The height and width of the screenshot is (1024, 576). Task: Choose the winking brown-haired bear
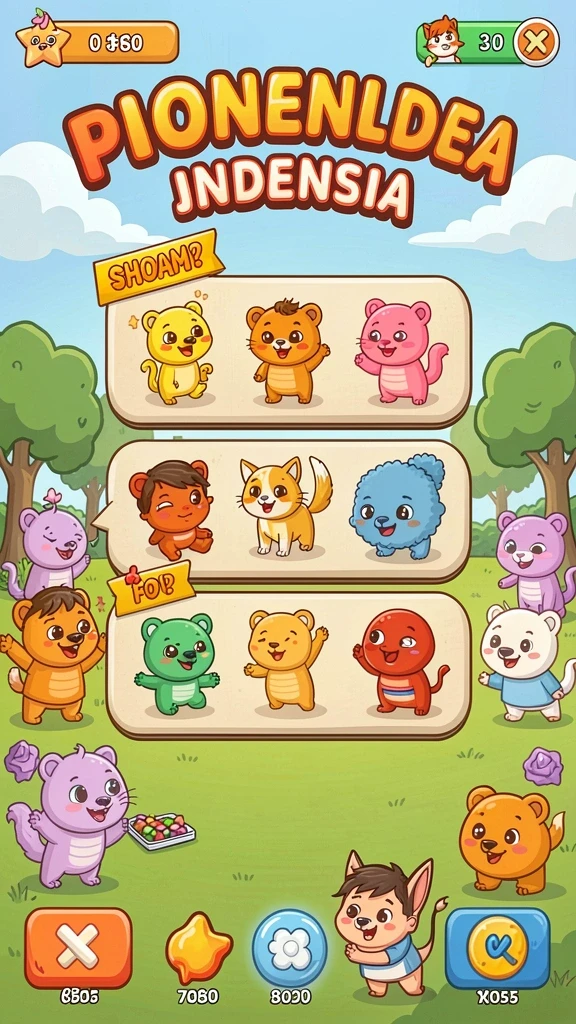click(171, 508)
